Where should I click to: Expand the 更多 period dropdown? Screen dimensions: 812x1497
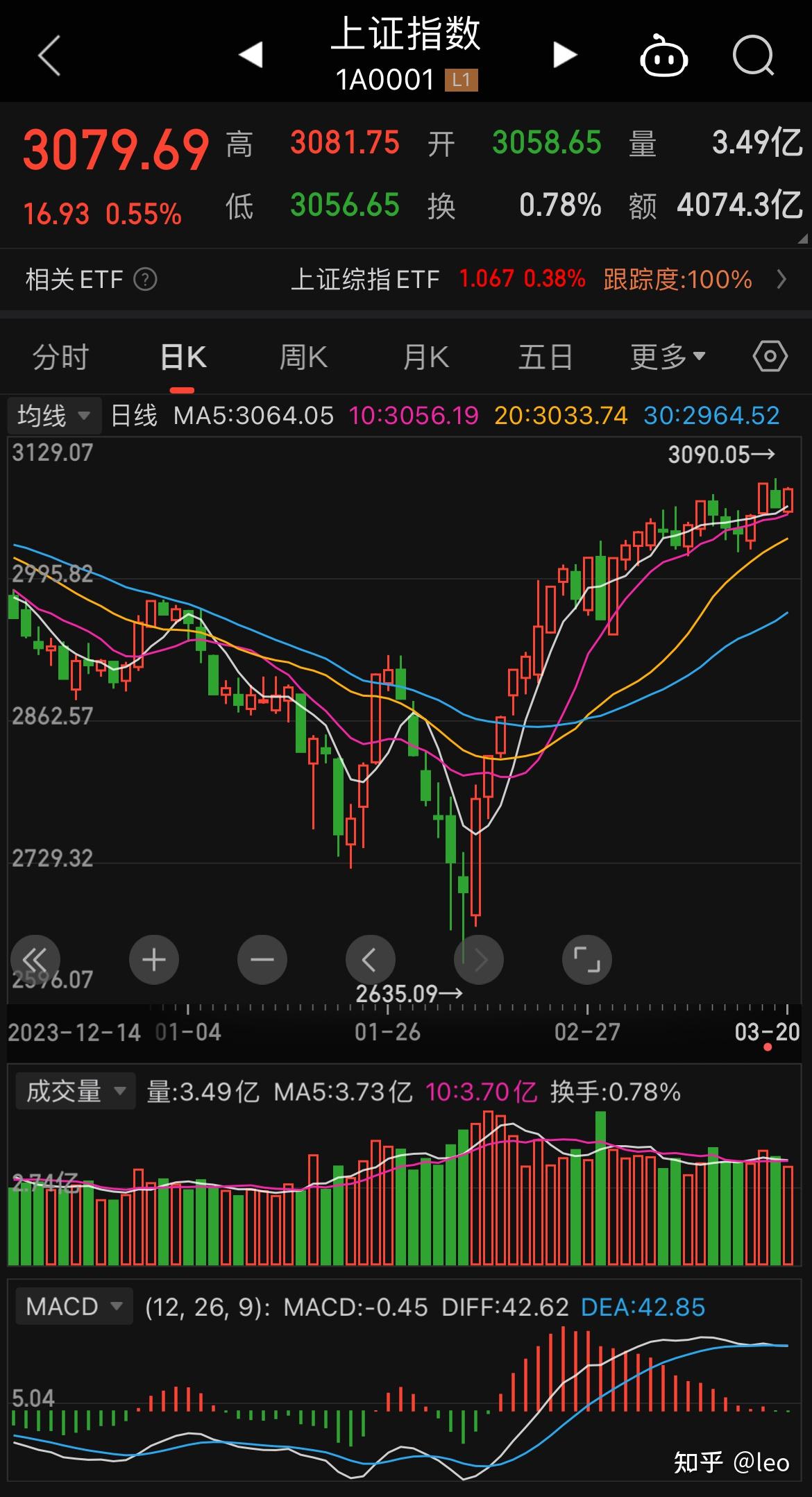667,357
